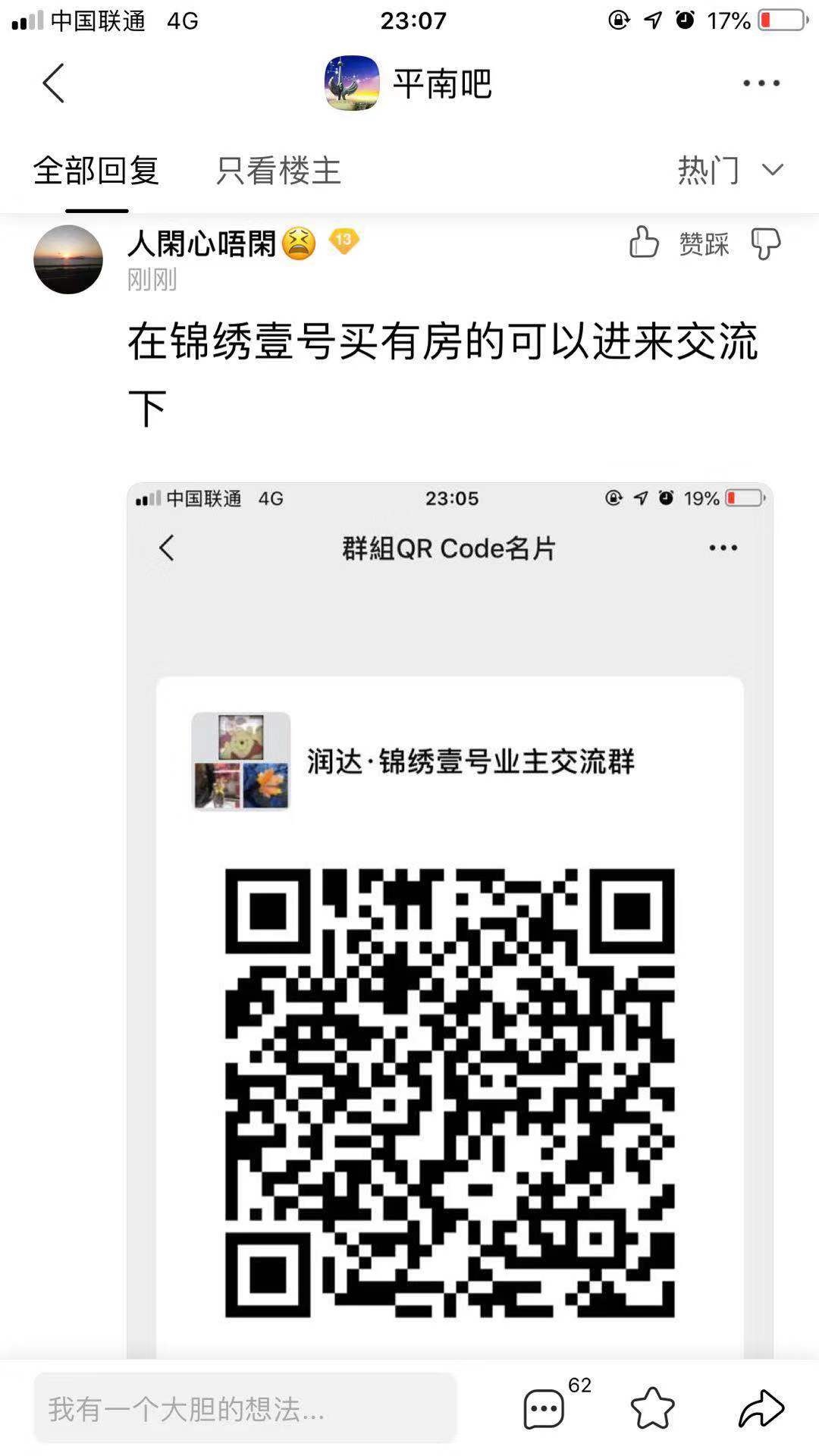The height and width of the screenshot is (1456, 819).
Task: Share this thread with the arrow icon
Action: pos(761,1409)
